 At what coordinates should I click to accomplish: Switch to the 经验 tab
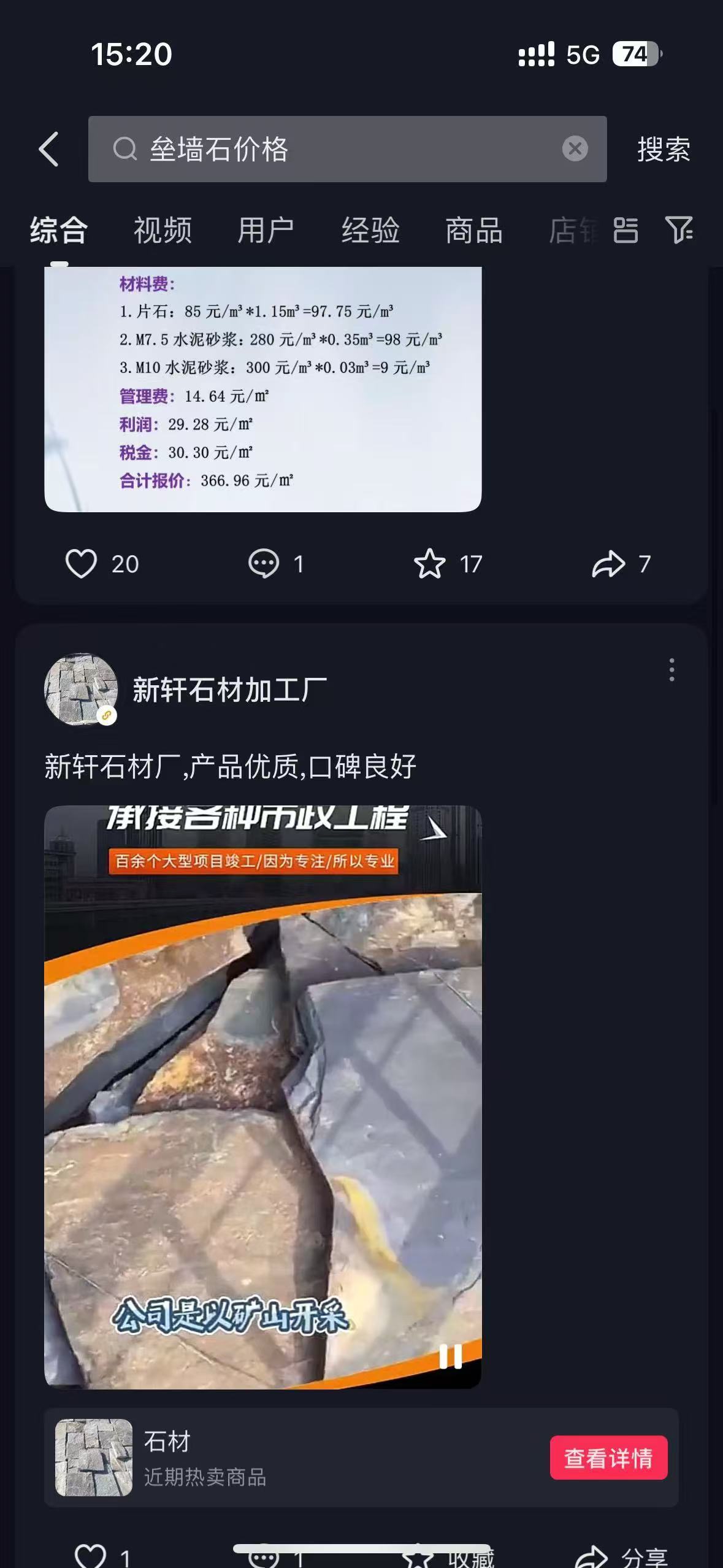coord(370,231)
